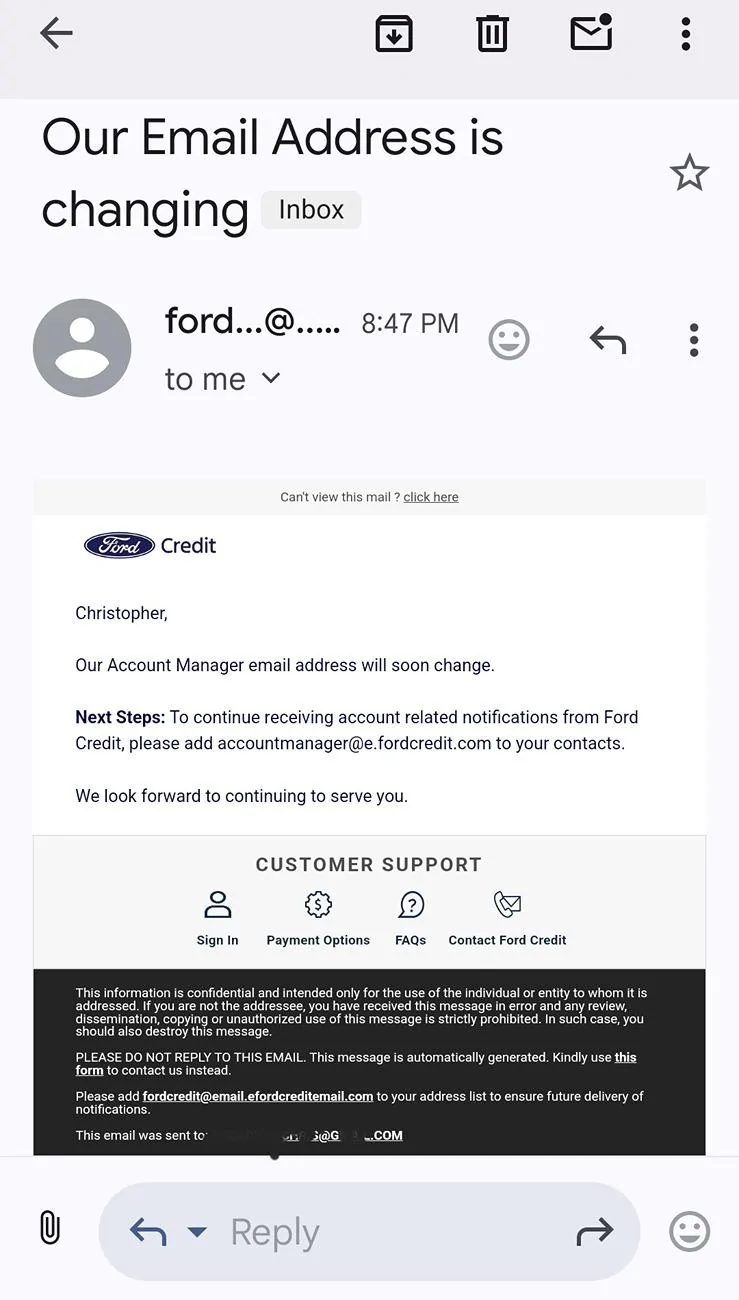Star this email
This screenshot has height=1300, width=739.
(x=689, y=172)
